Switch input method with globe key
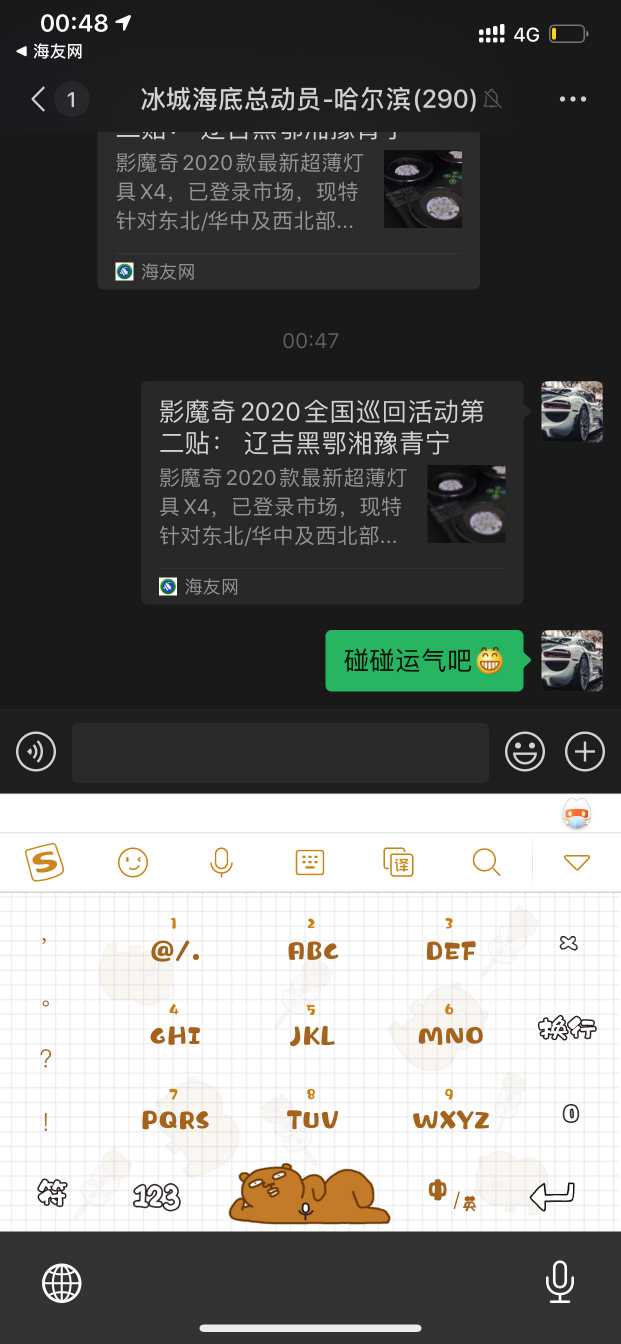This screenshot has height=1344, width=621. point(62,1282)
